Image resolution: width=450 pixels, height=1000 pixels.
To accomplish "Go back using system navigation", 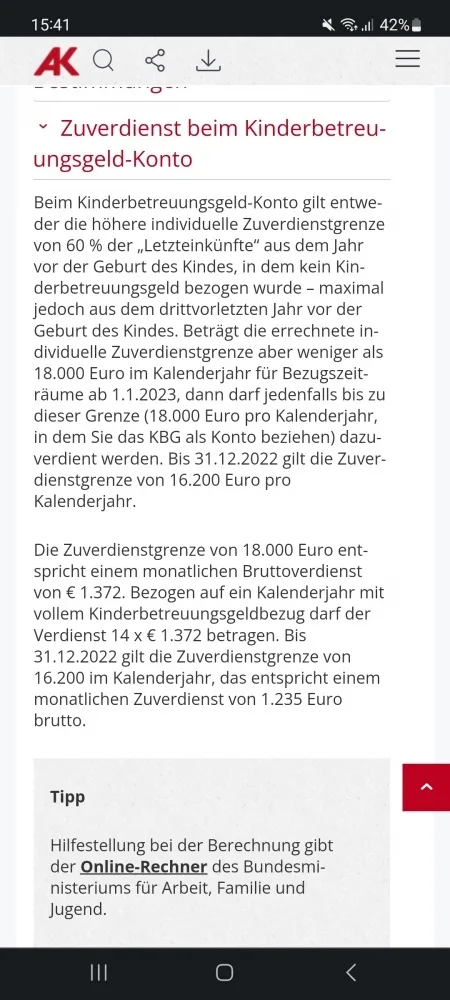I will click(x=351, y=972).
